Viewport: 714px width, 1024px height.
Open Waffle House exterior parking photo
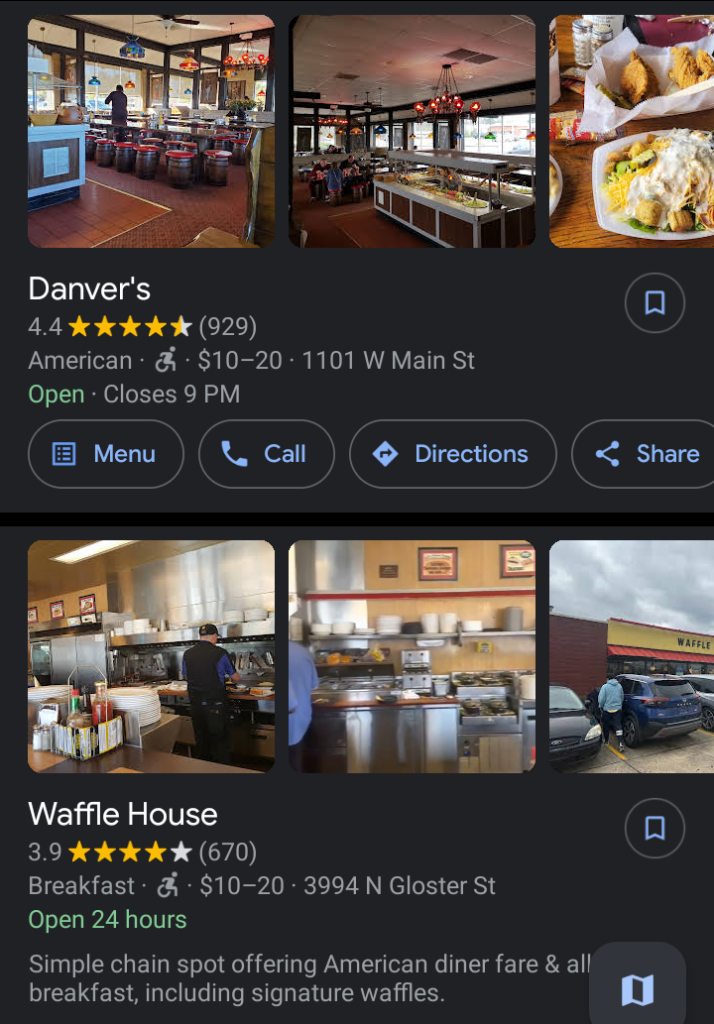[631, 656]
